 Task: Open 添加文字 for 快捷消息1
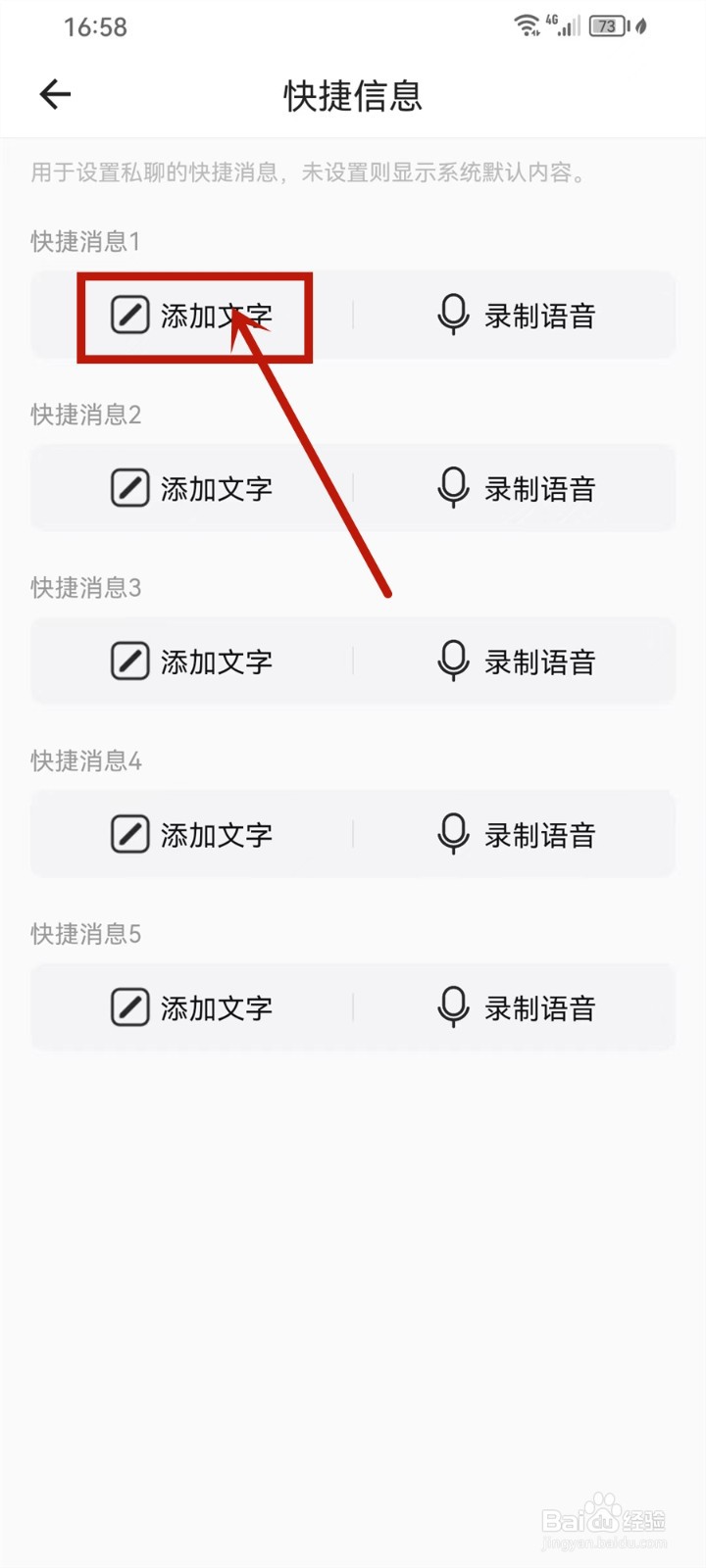[215, 315]
